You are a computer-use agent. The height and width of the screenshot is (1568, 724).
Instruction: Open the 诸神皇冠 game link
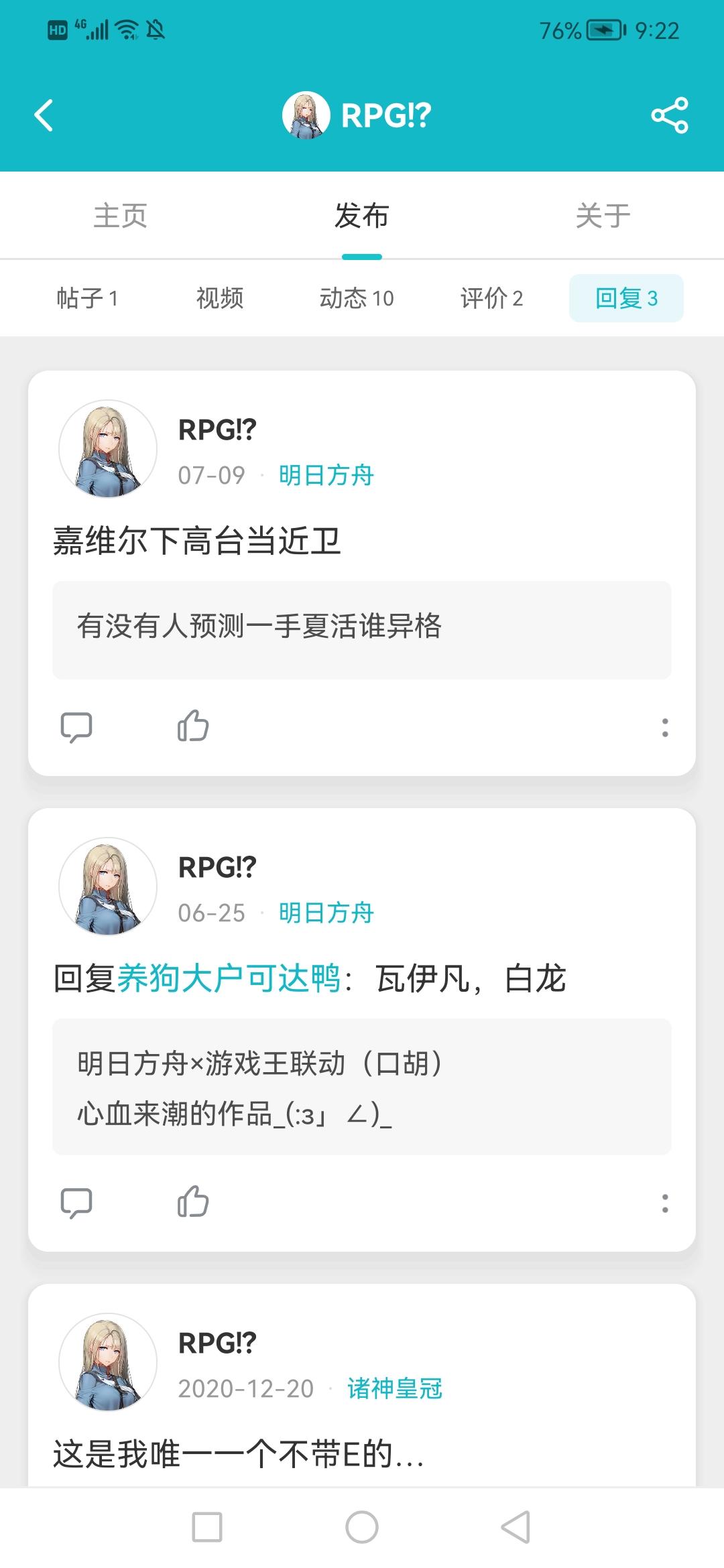[395, 1389]
